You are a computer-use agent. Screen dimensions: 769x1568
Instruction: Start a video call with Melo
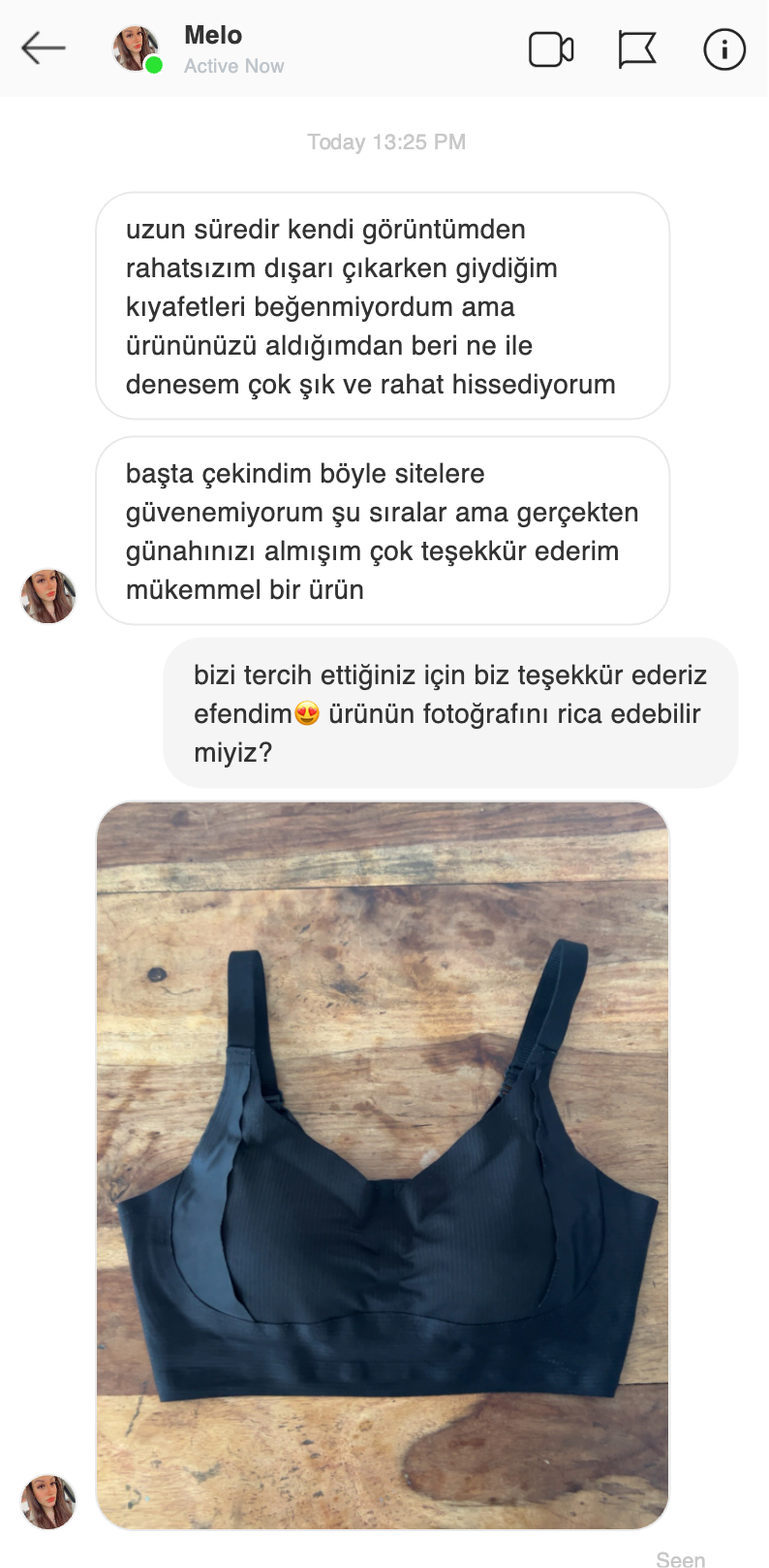[x=550, y=49]
